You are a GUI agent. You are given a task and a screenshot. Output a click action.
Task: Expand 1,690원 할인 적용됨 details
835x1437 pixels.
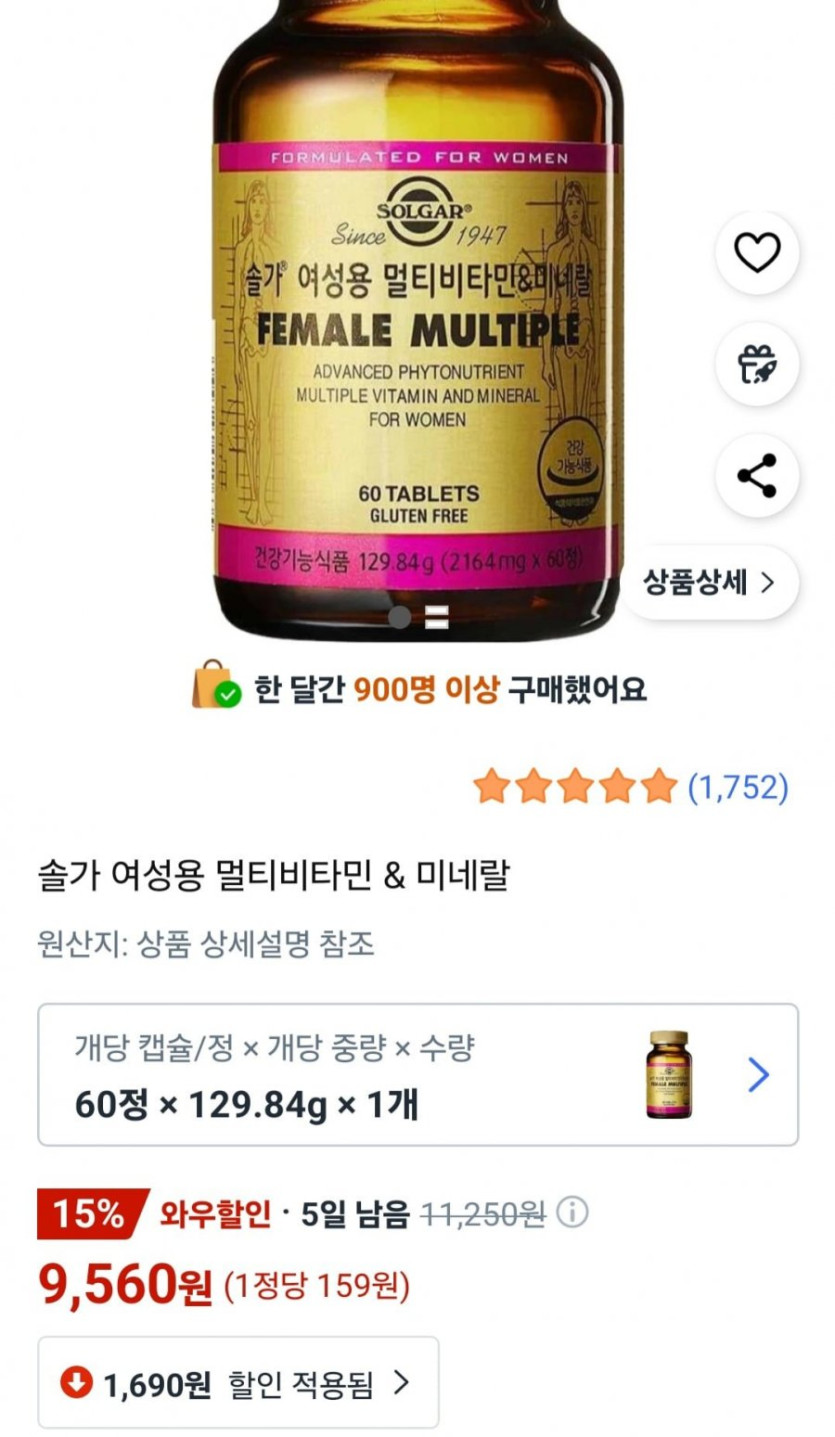[x=238, y=1383]
